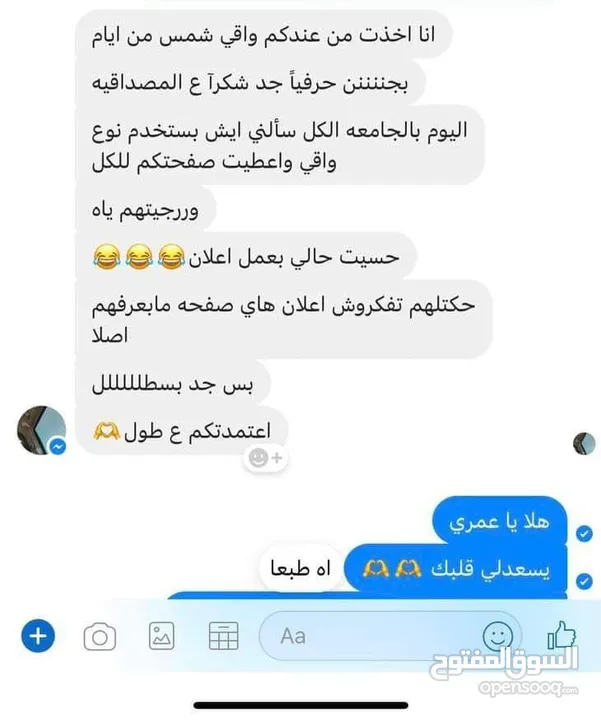Open more options with the plus icon
This screenshot has height=720, width=601.
(x=37, y=636)
